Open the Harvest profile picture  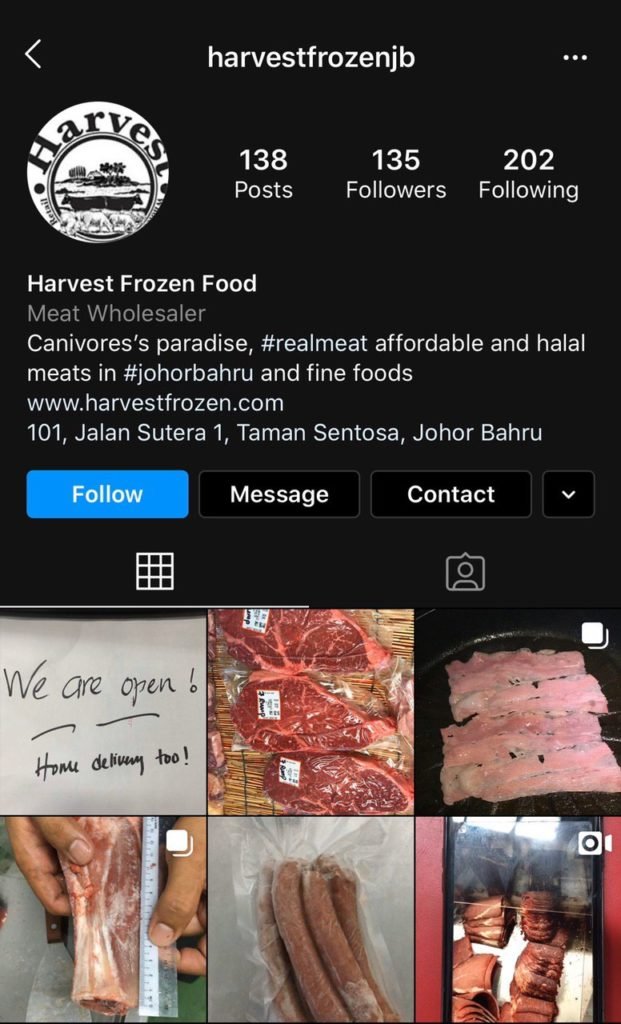98,172
